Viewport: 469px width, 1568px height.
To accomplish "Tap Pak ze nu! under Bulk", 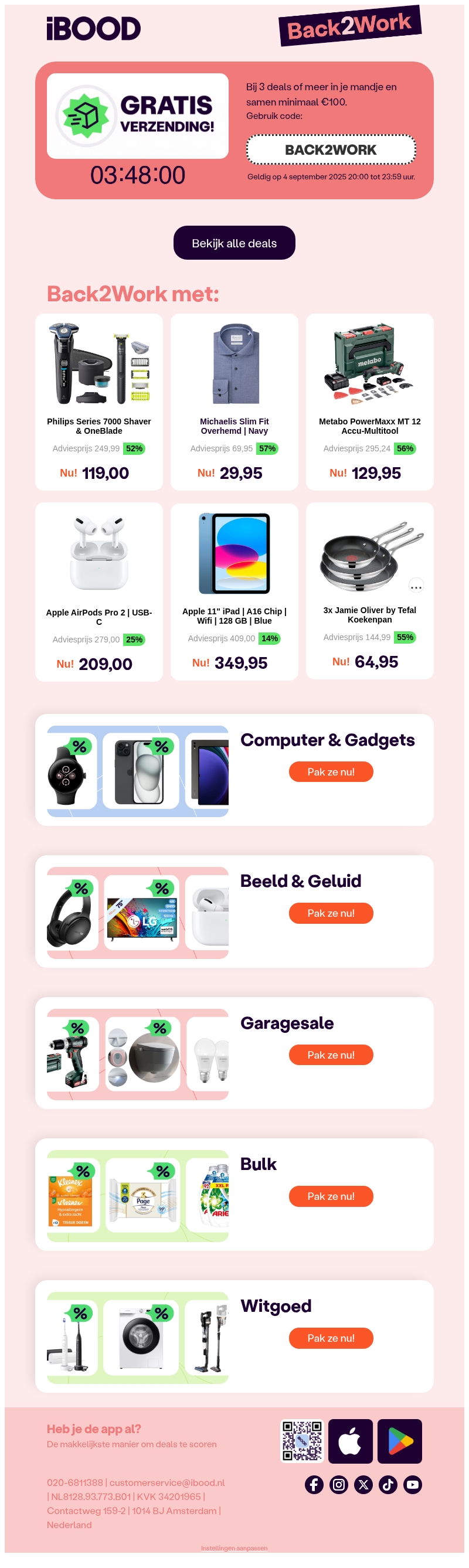I will pyautogui.click(x=330, y=1196).
